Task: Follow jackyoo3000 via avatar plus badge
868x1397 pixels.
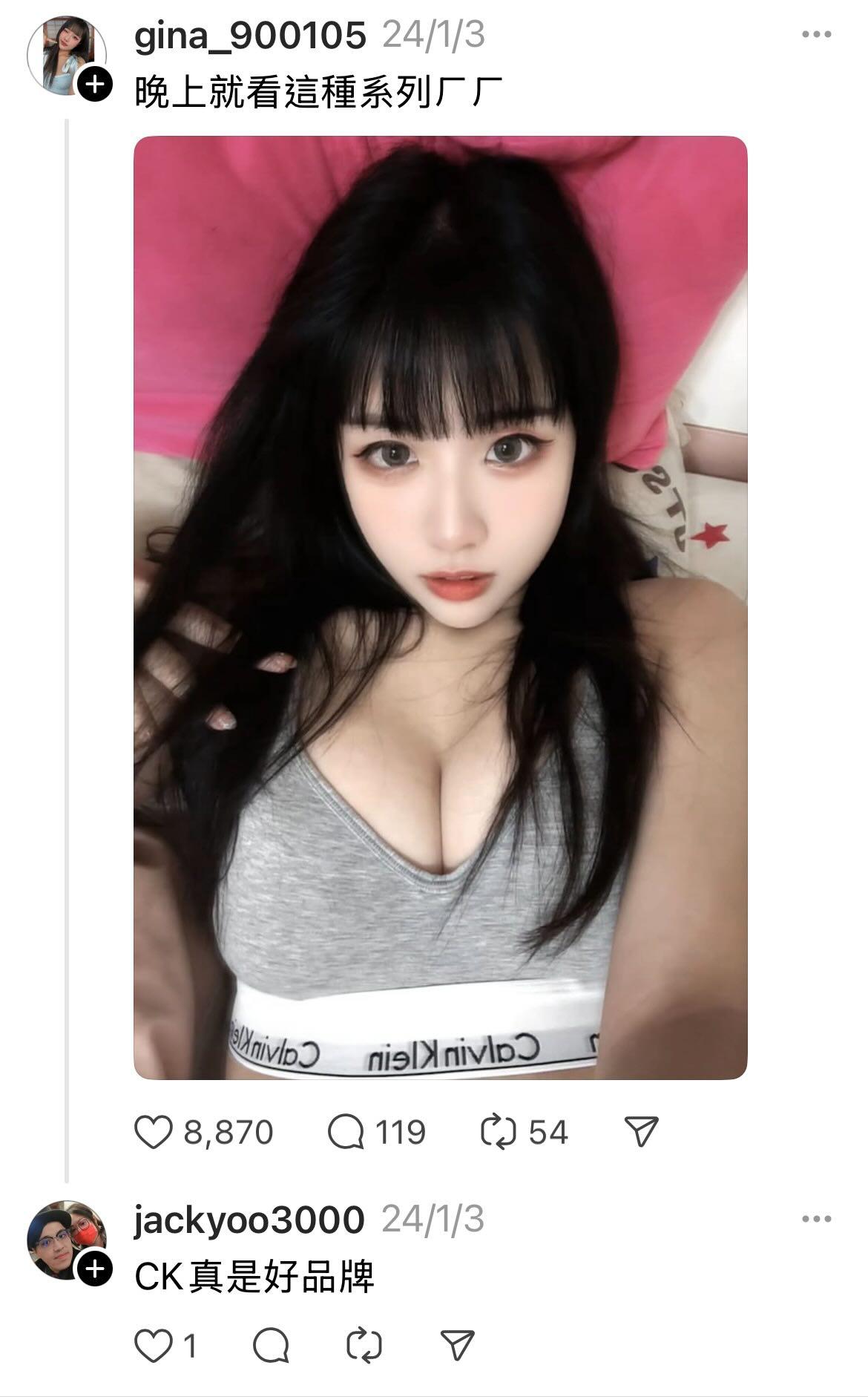Action: (x=95, y=1269)
